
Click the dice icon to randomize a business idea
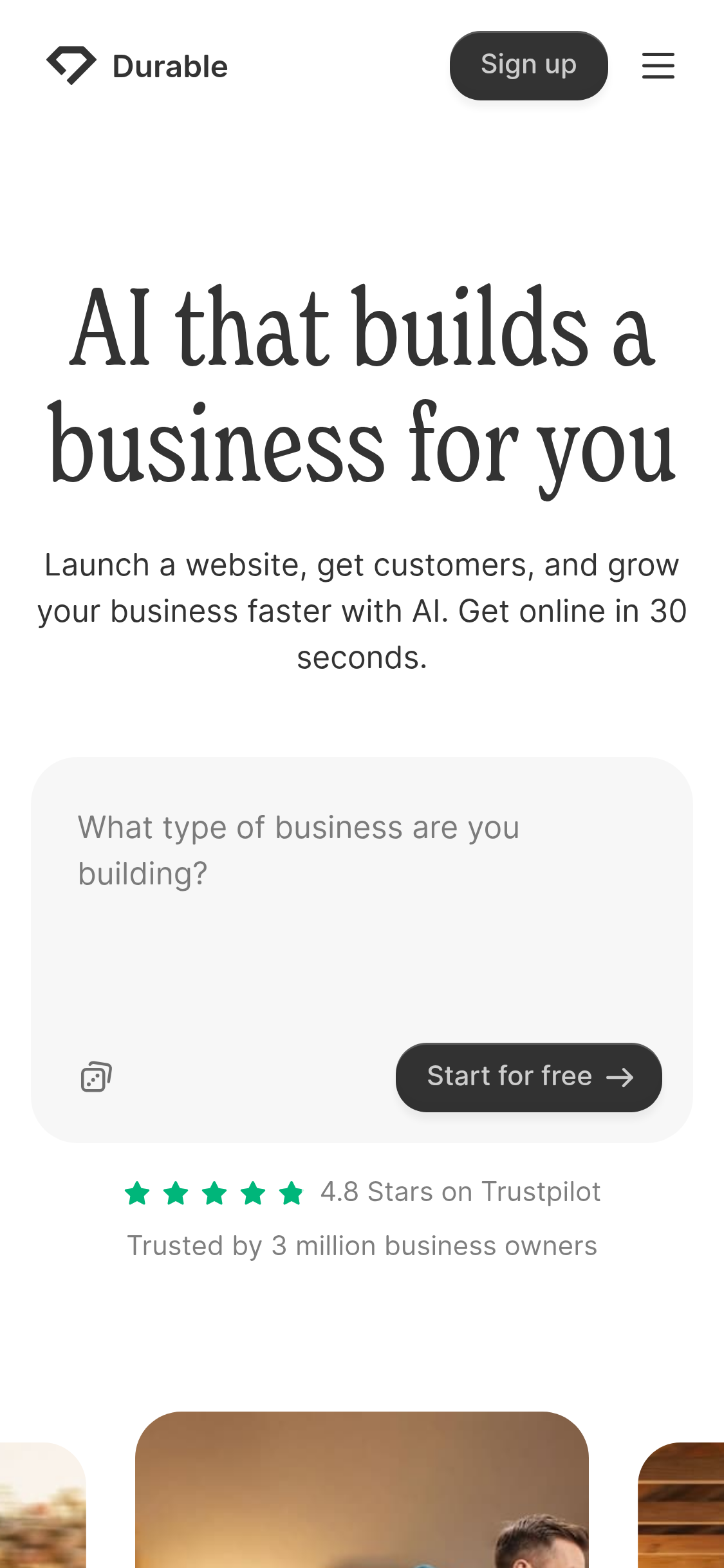(x=95, y=1075)
